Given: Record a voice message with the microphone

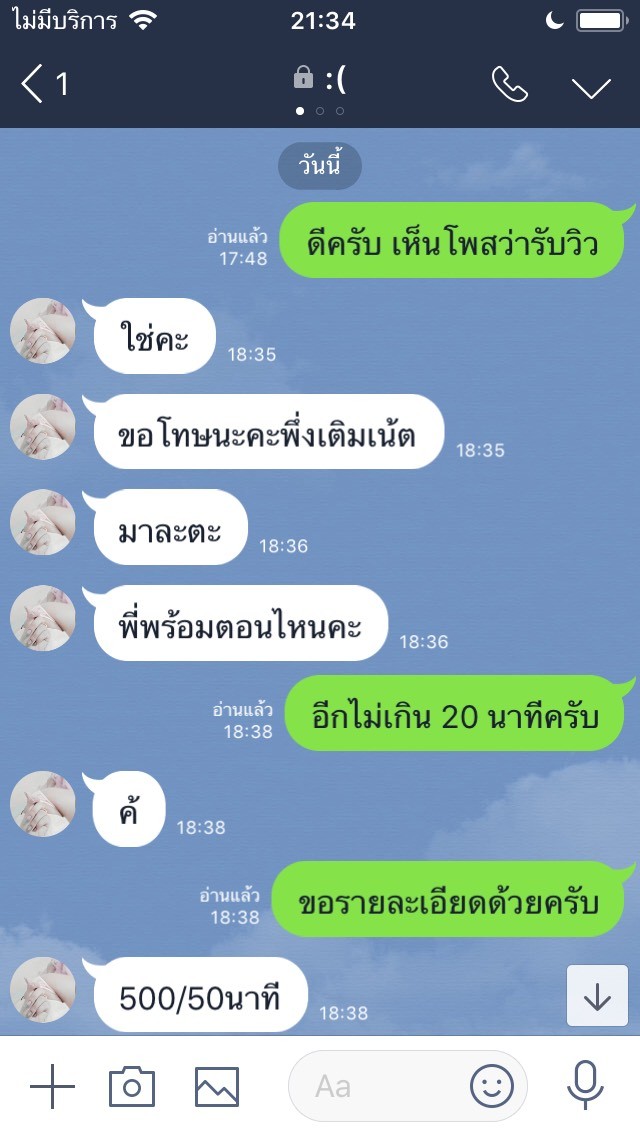Looking at the screenshot, I should point(585,1085).
